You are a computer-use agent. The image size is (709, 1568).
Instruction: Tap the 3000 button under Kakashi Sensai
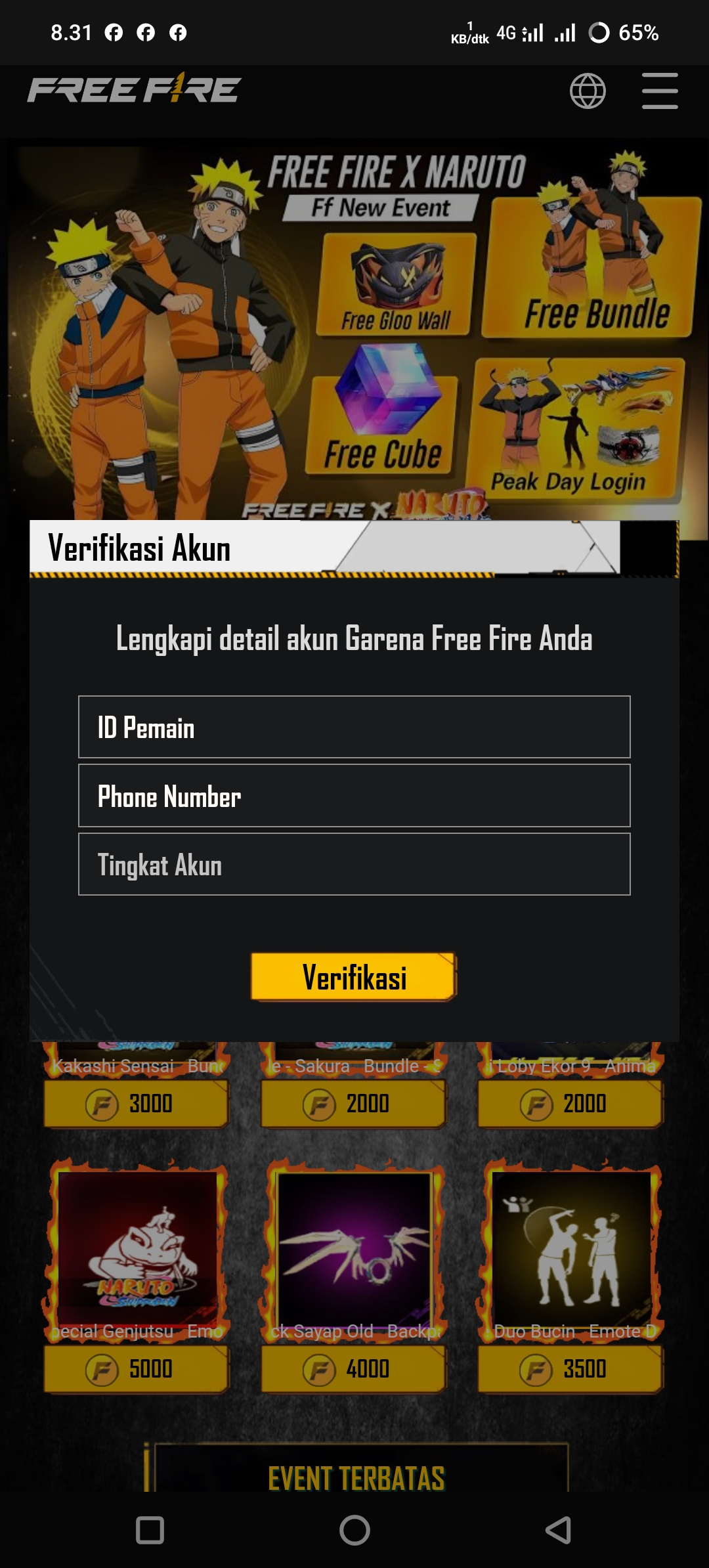point(136,1104)
